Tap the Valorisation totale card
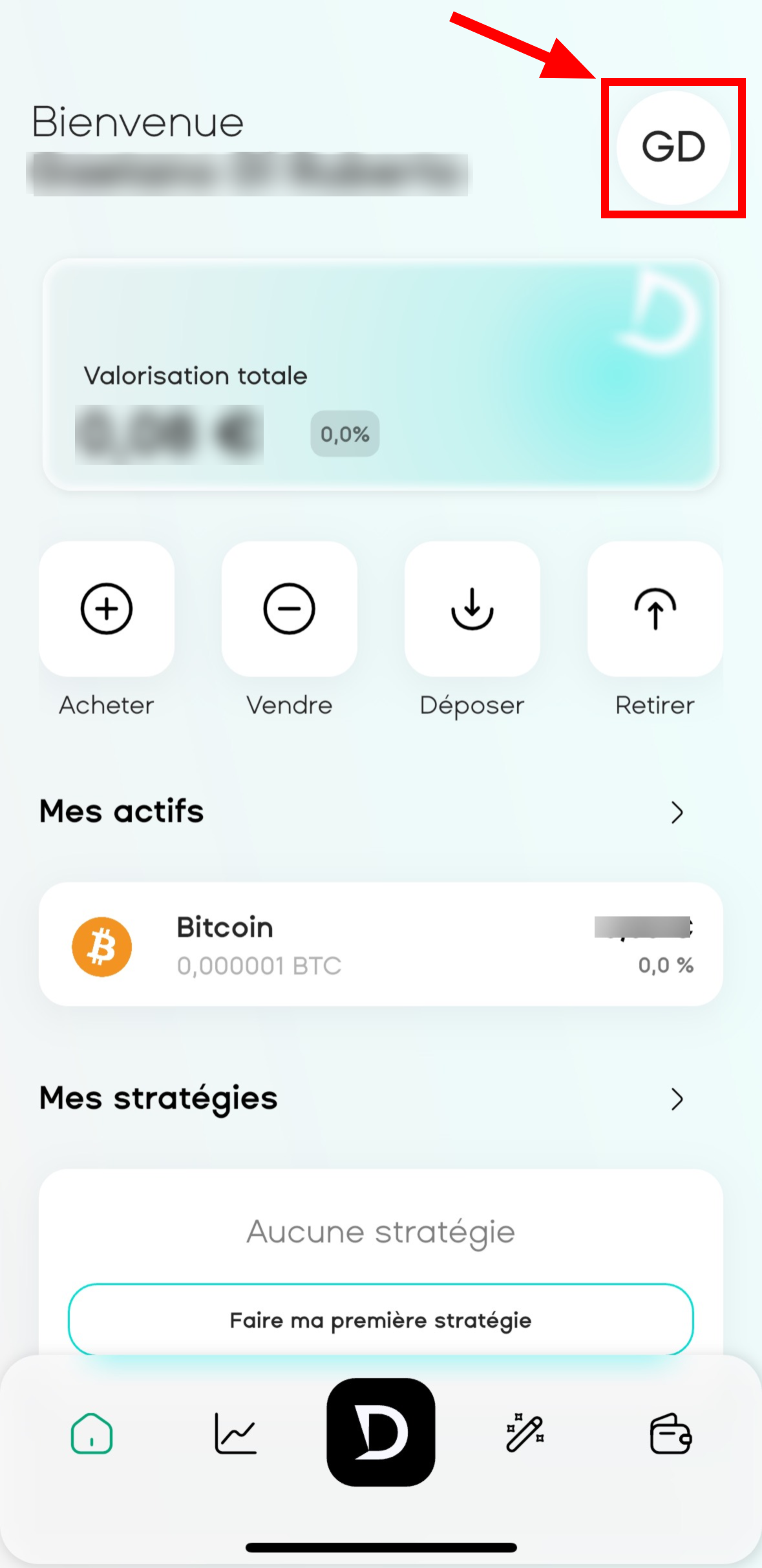 (381, 375)
